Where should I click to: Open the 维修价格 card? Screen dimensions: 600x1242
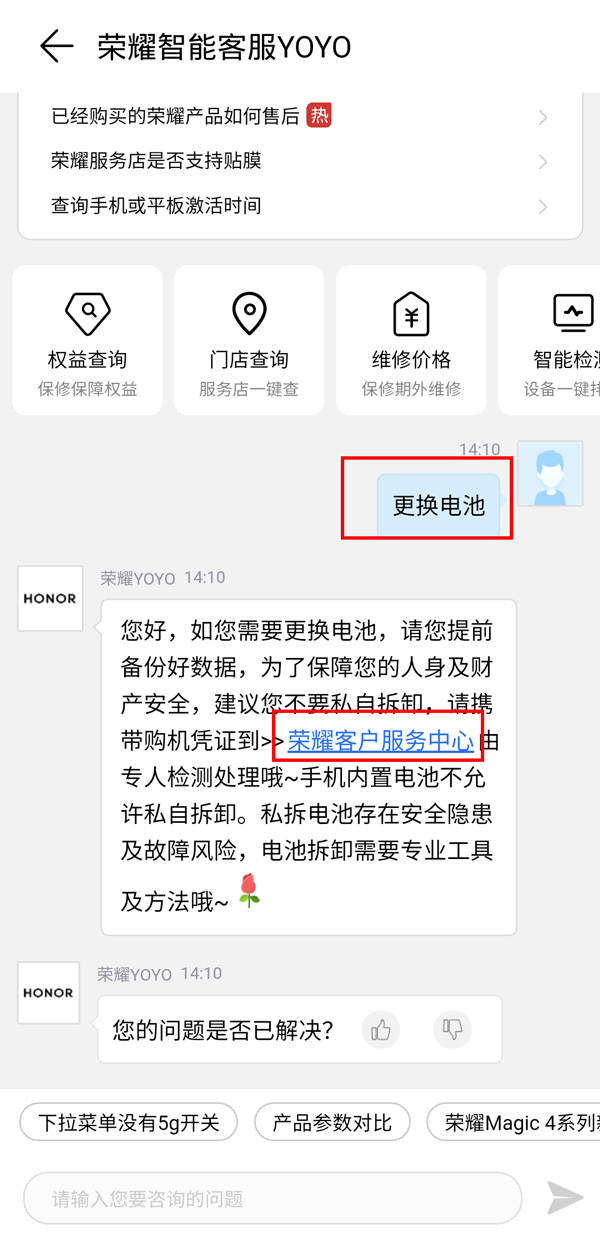tap(411, 340)
